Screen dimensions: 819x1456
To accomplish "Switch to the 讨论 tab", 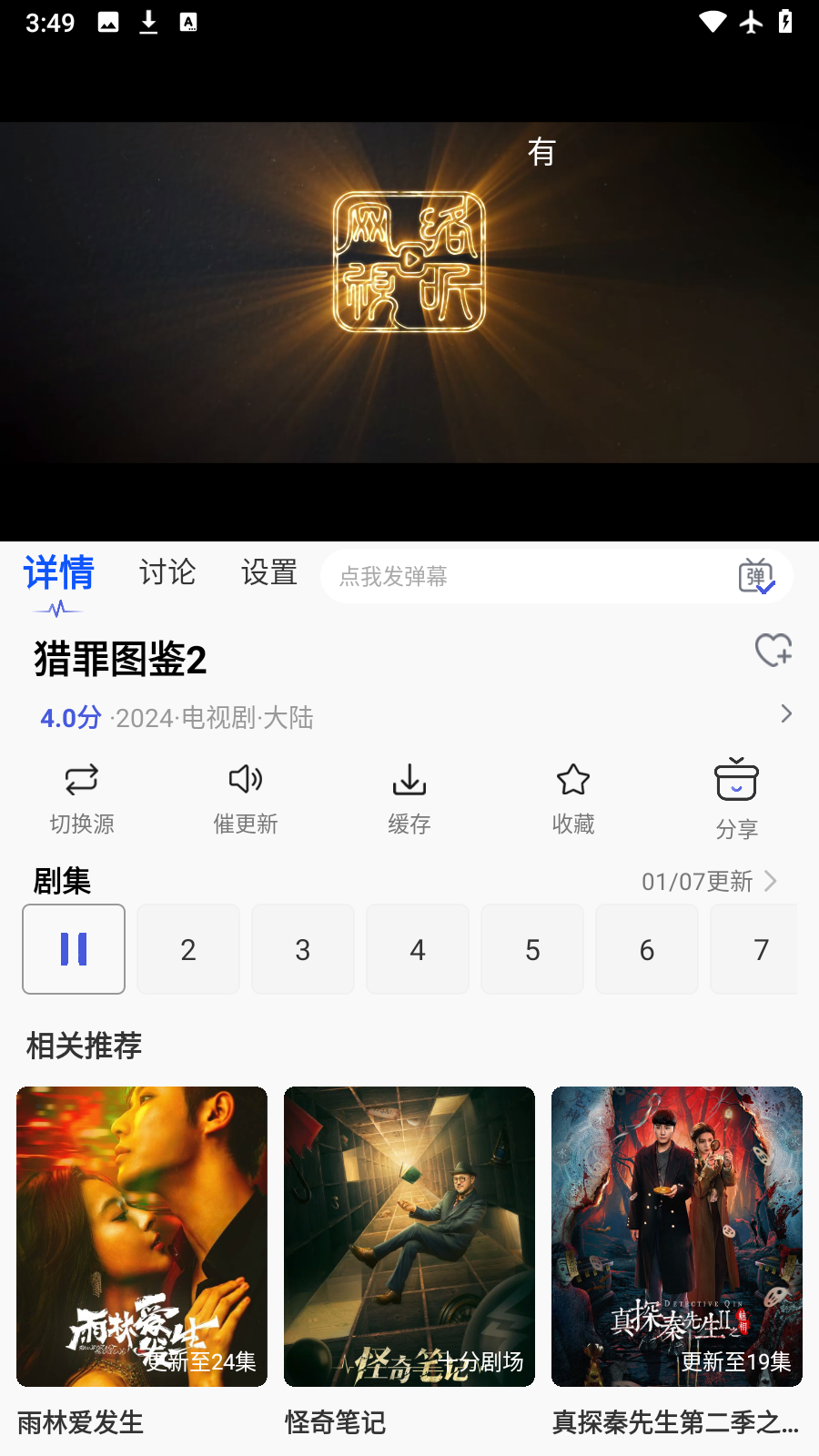I will (x=167, y=573).
